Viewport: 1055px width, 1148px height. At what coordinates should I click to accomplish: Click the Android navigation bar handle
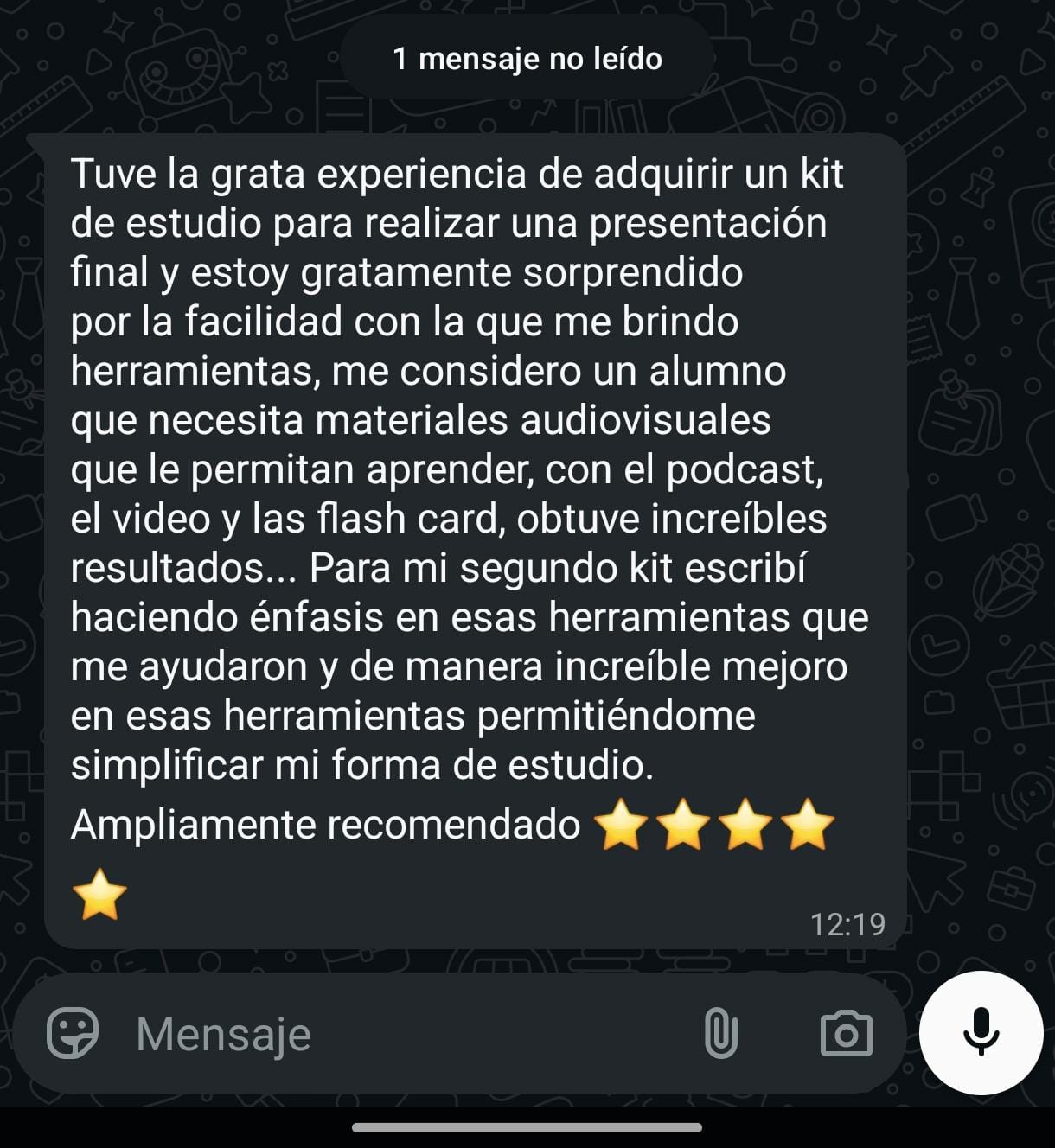tap(527, 1126)
